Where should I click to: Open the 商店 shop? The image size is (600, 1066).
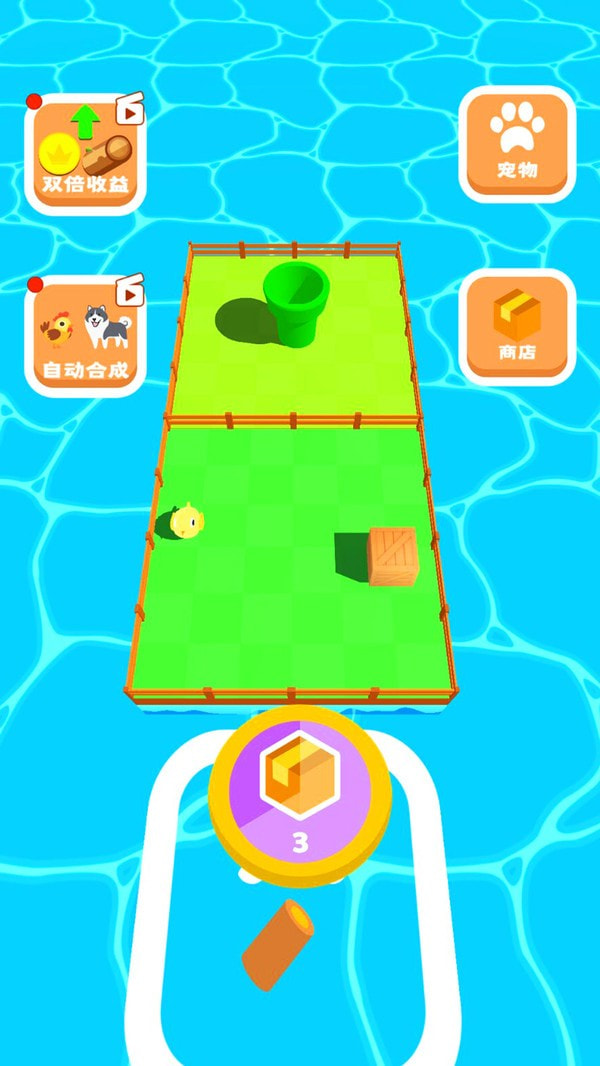pyautogui.click(x=517, y=327)
